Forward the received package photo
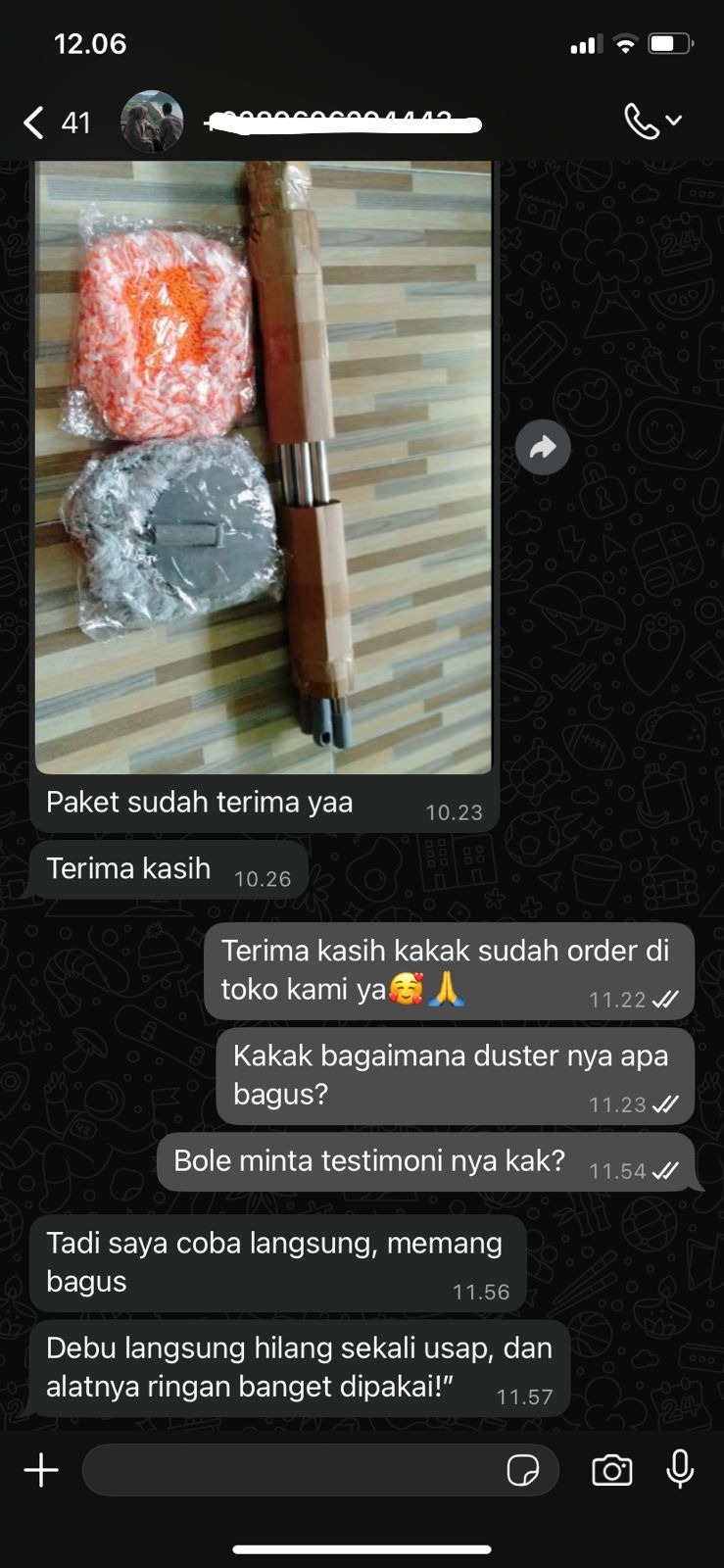This screenshot has height=1568, width=724. (x=543, y=448)
